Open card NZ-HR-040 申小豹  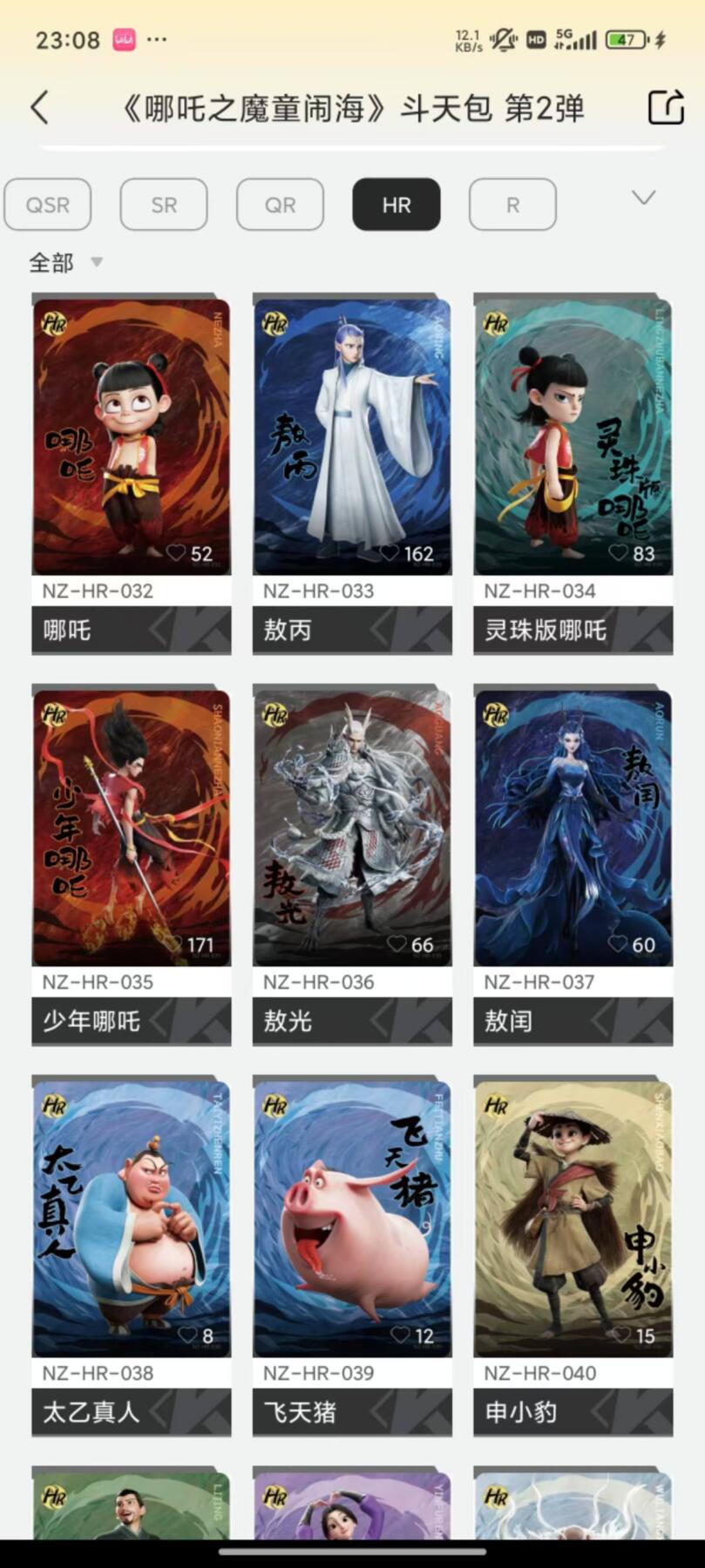point(573,1220)
